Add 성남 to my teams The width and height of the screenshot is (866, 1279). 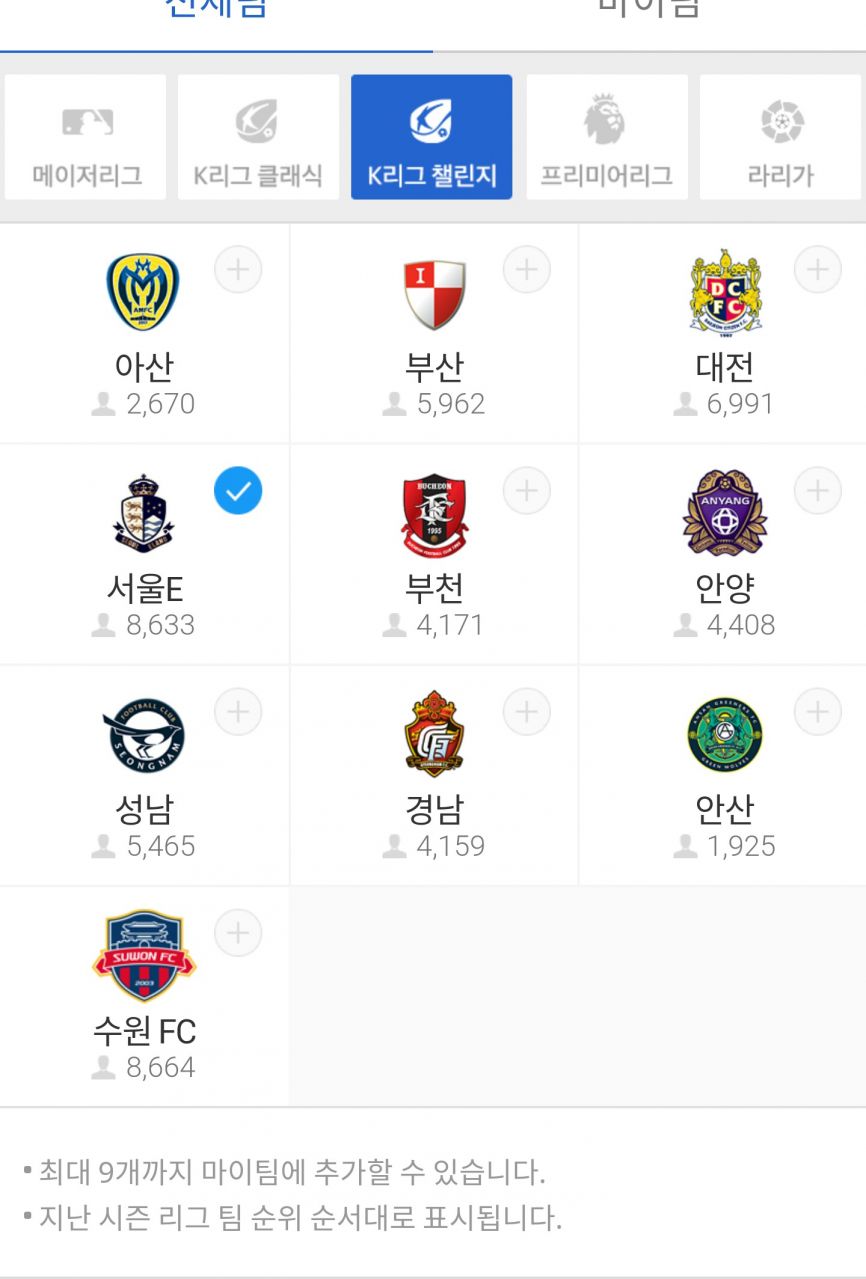click(x=238, y=712)
